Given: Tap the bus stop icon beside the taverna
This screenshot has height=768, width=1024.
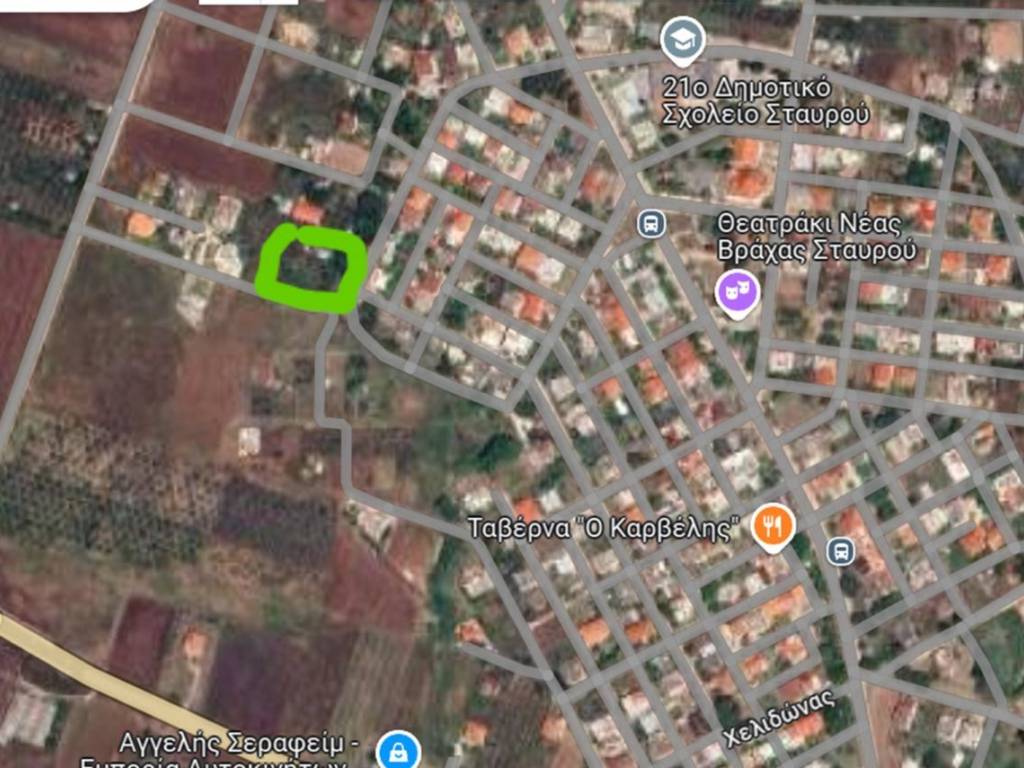Looking at the screenshot, I should click(x=841, y=550).
